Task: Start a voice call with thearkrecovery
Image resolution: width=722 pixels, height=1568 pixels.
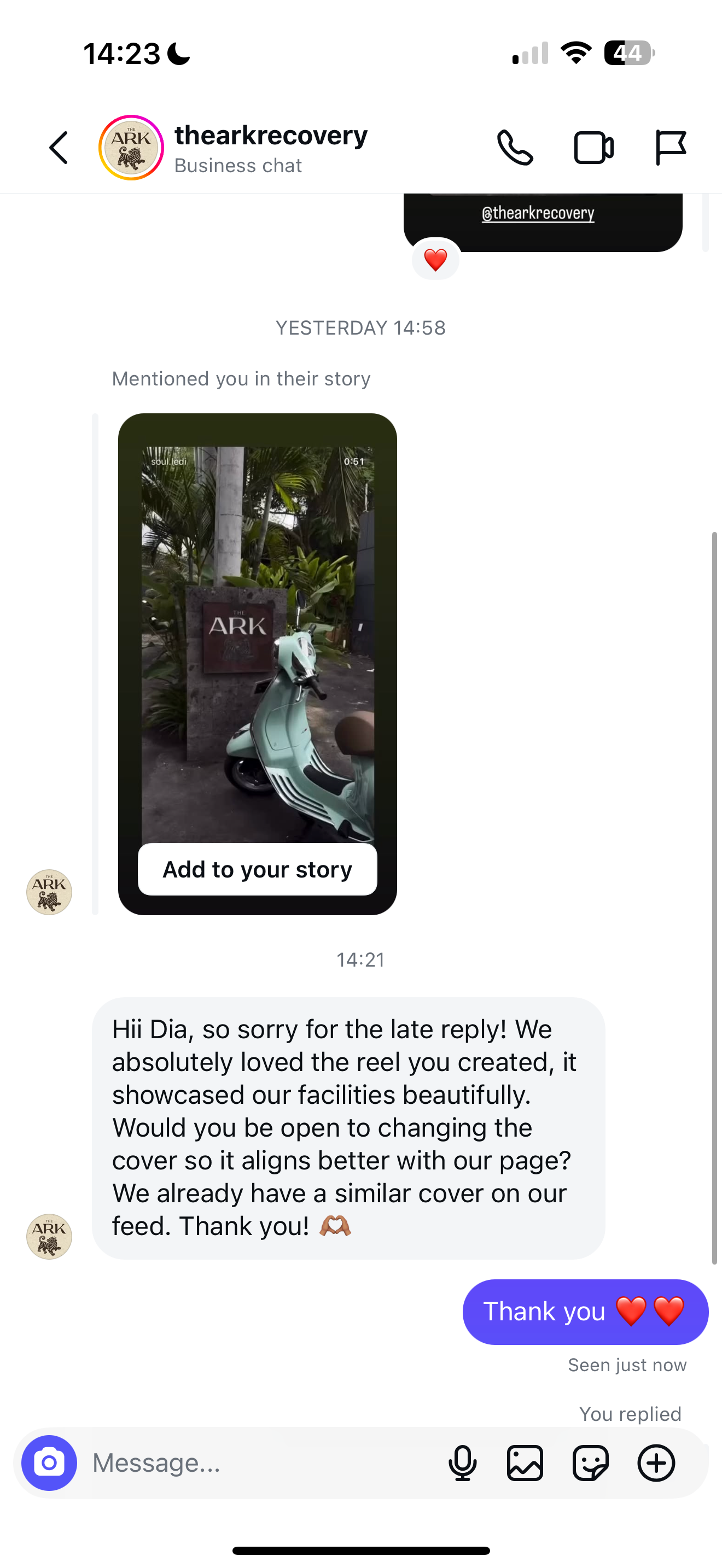Action: pos(515,148)
